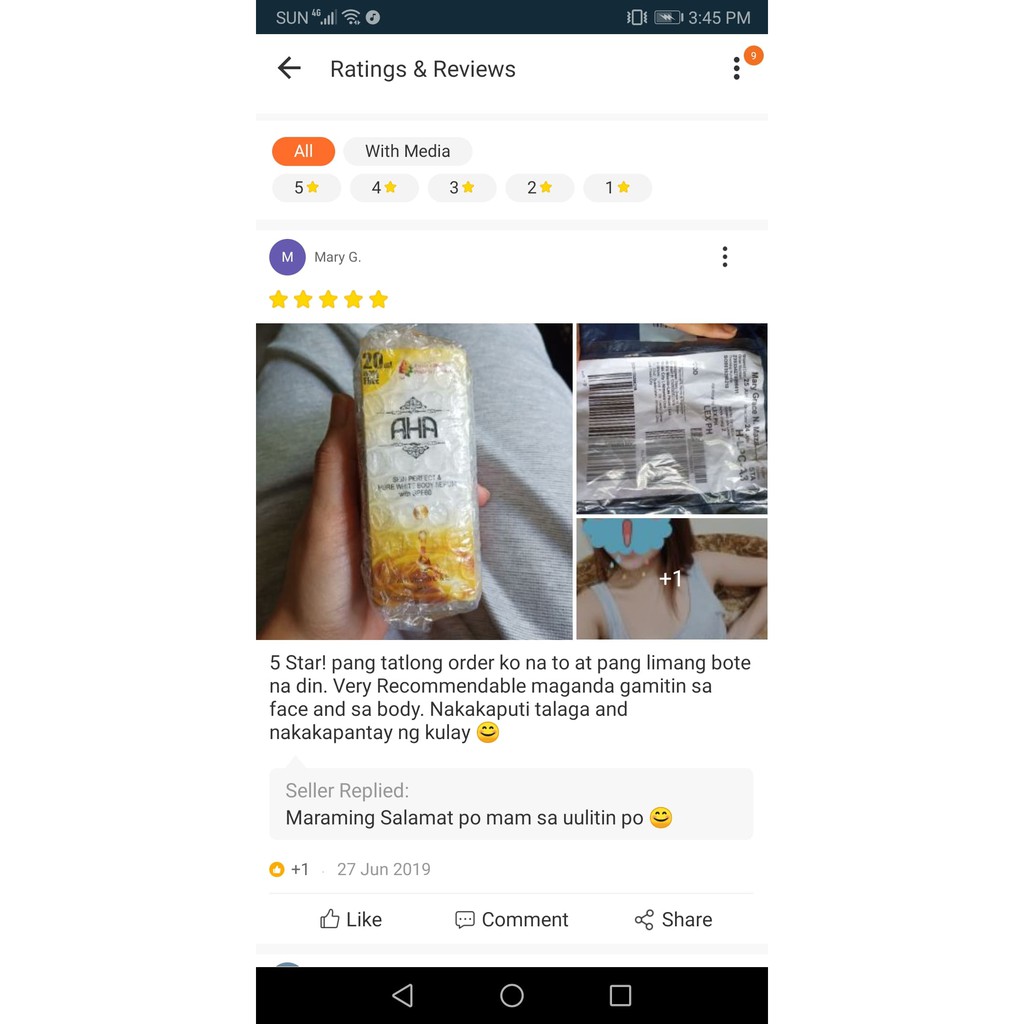The height and width of the screenshot is (1024, 1024).
Task: Open the overflow menu with badge
Action: (737, 68)
